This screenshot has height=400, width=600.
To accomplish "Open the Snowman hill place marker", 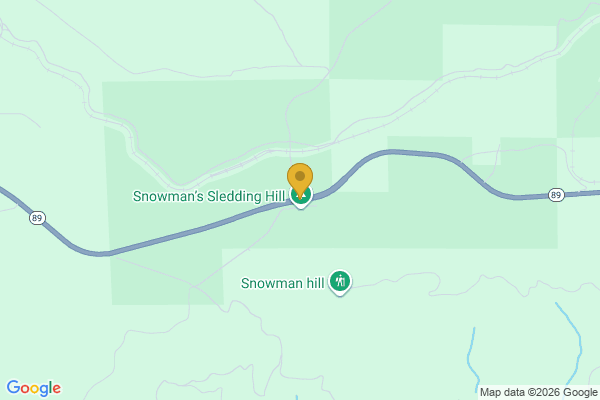I will [340, 282].
